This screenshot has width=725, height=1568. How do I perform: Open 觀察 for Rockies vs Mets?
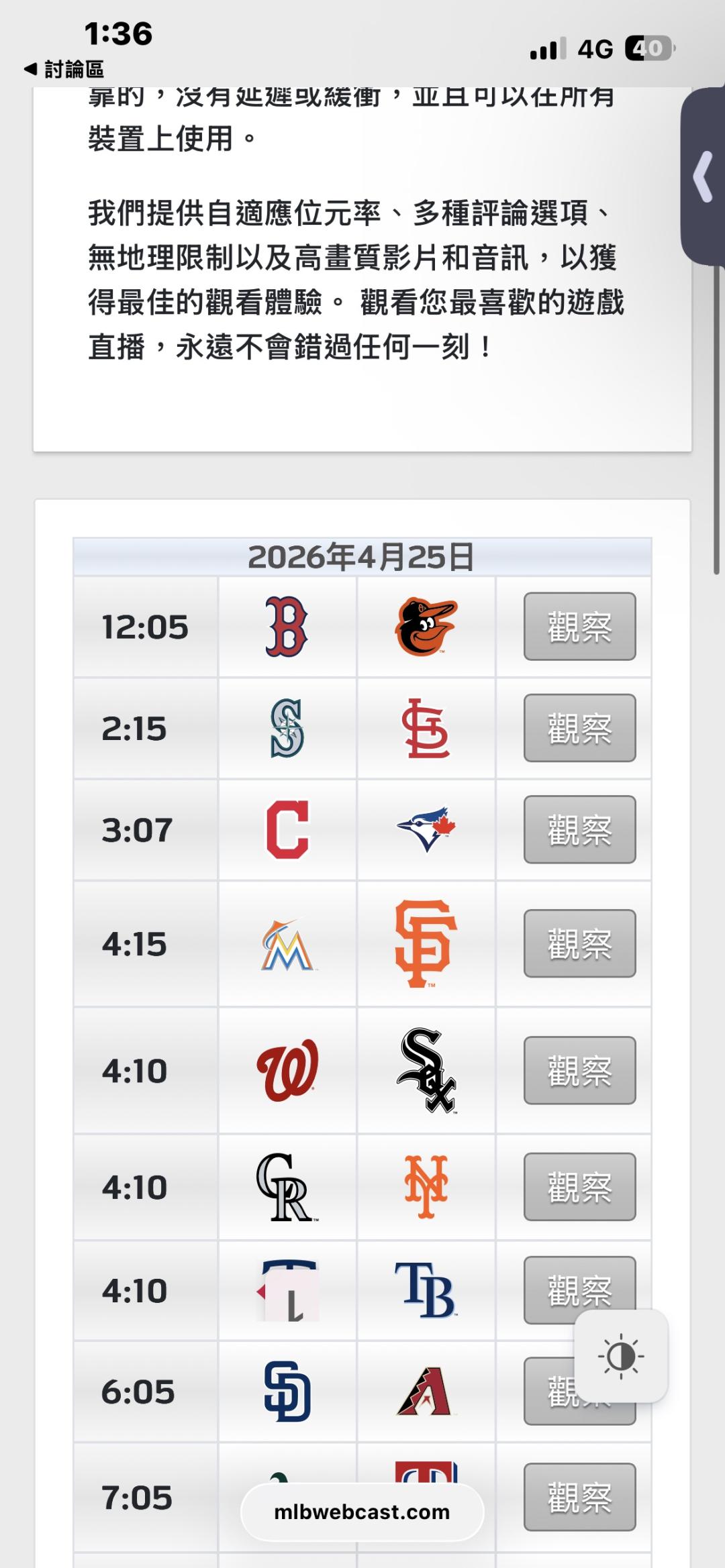click(x=579, y=1186)
